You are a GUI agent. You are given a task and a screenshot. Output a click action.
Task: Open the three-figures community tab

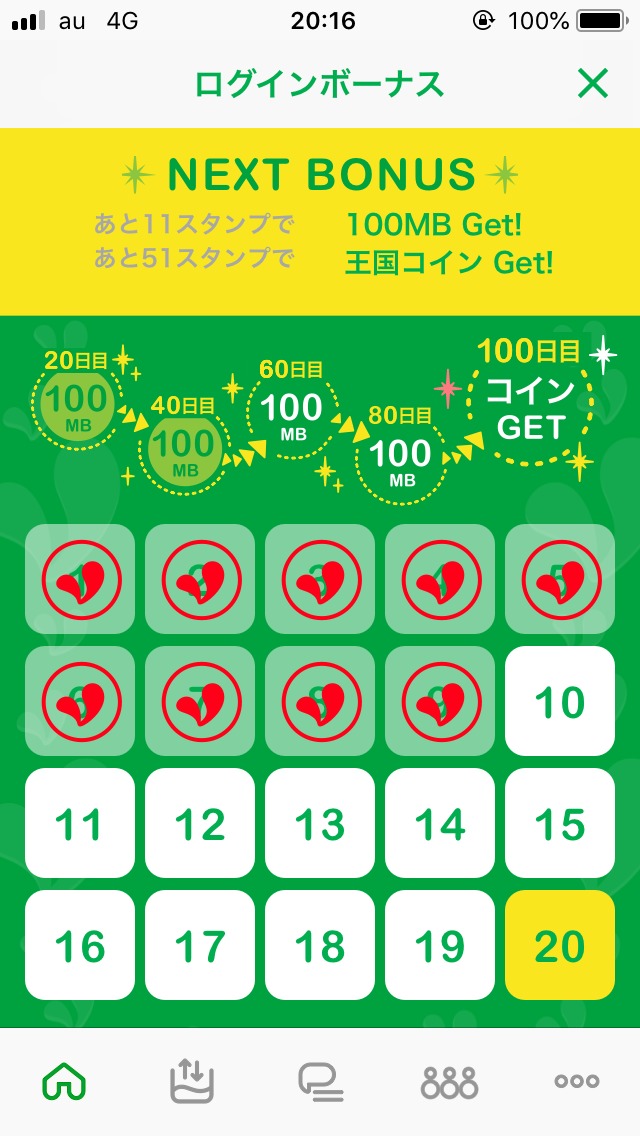point(449,1082)
